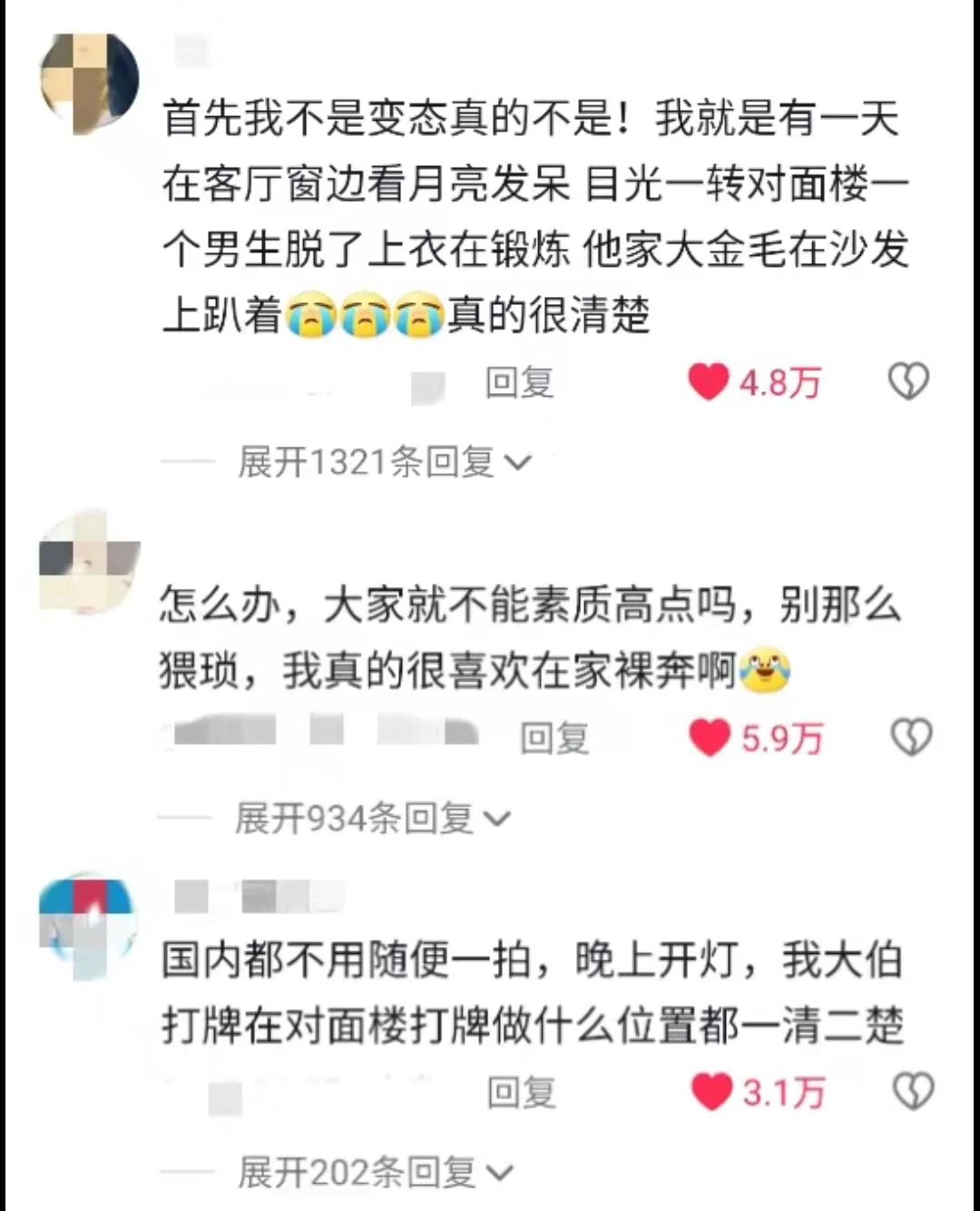Like the comment about 大金毛在沙发上
The width and height of the screenshot is (980, 1211).
pos(710,382)
